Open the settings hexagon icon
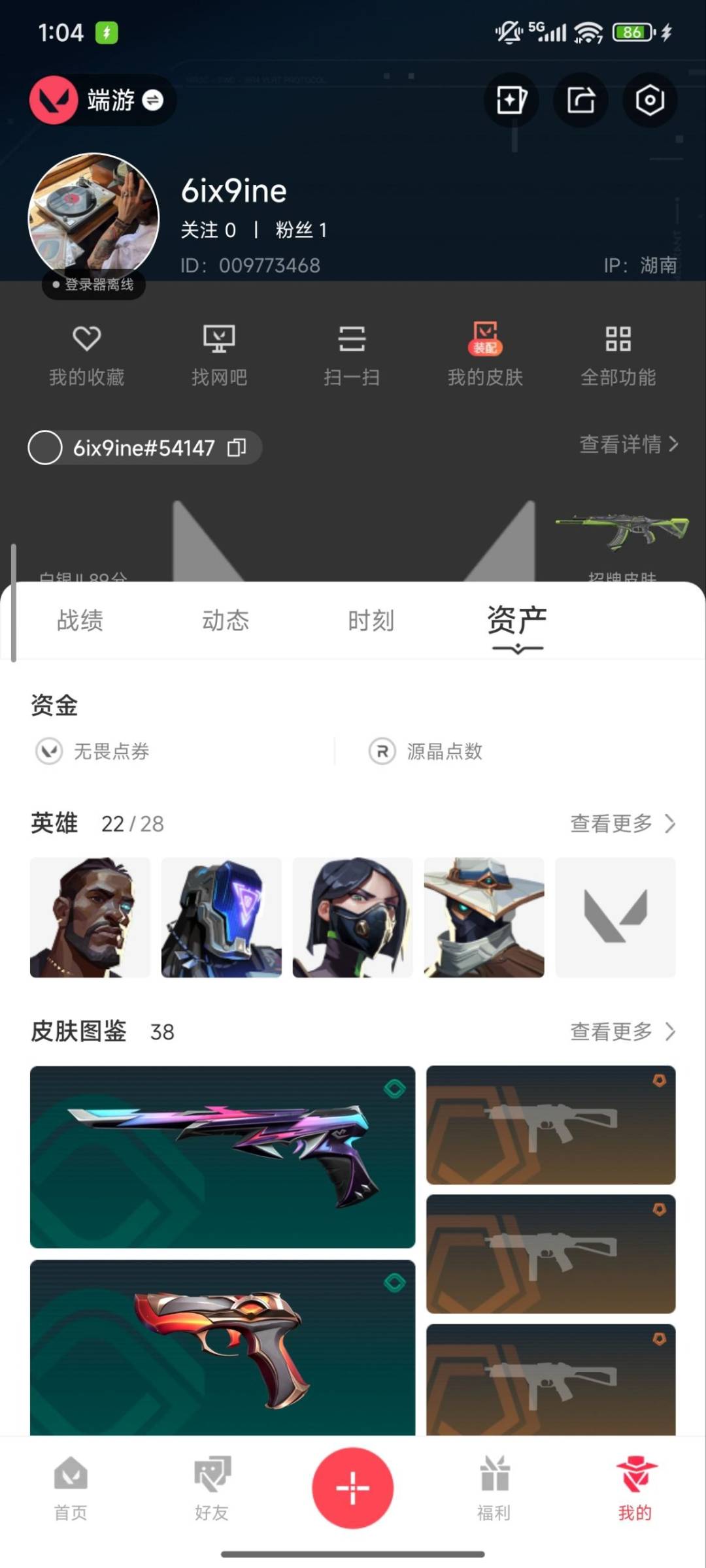The image size is (706, 1568). pos(649,100)
